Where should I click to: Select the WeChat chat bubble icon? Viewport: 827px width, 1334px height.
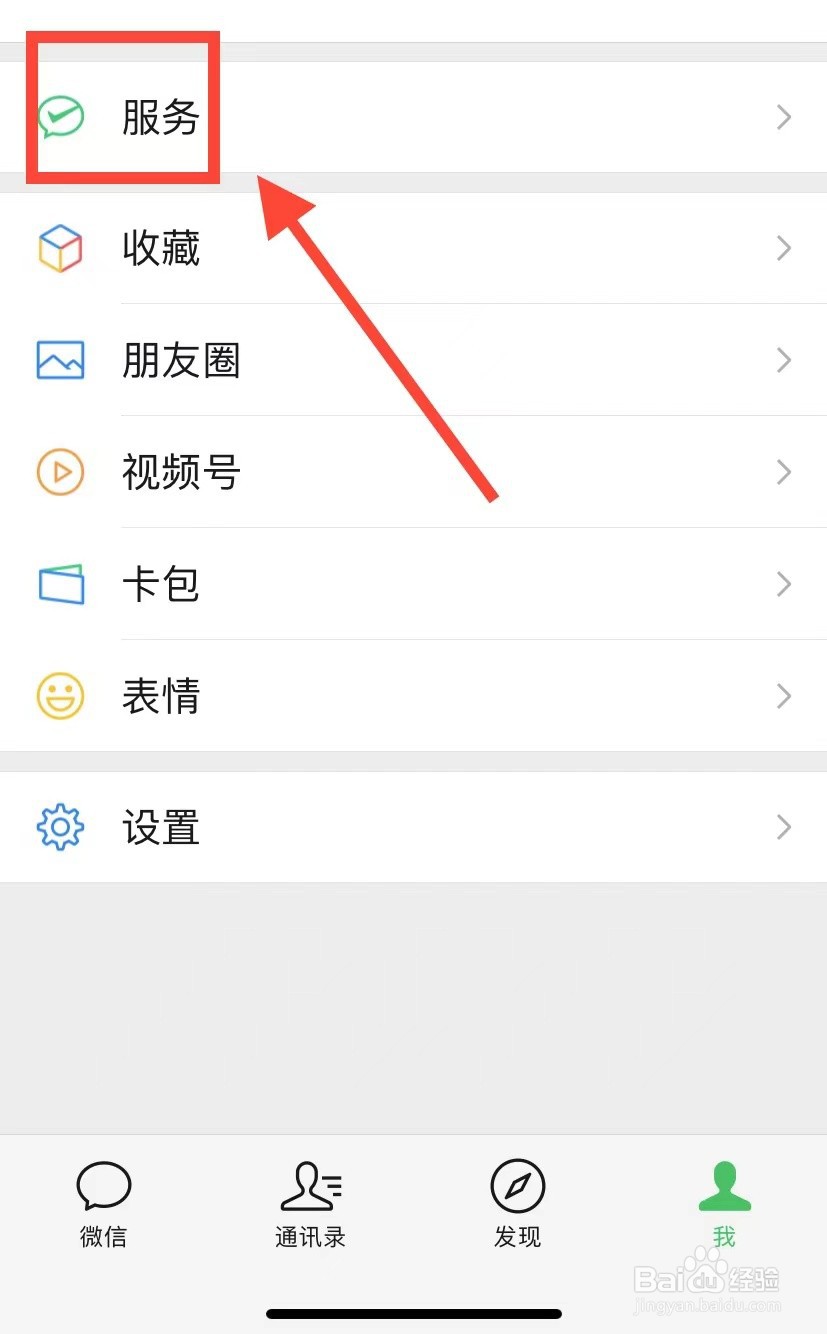[x=102, y=1185]
